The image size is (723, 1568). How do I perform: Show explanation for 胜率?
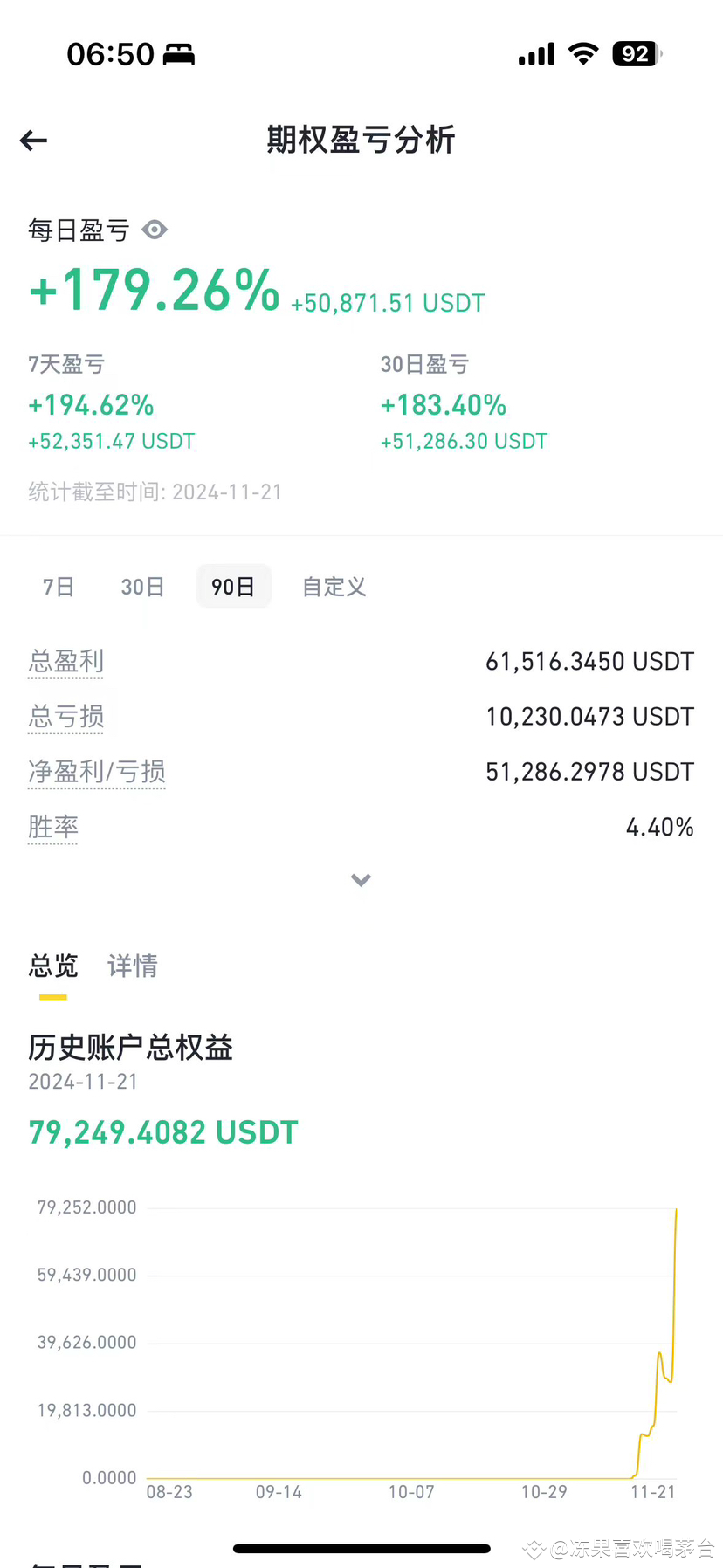pyautogui.click(x=52, y=827)
